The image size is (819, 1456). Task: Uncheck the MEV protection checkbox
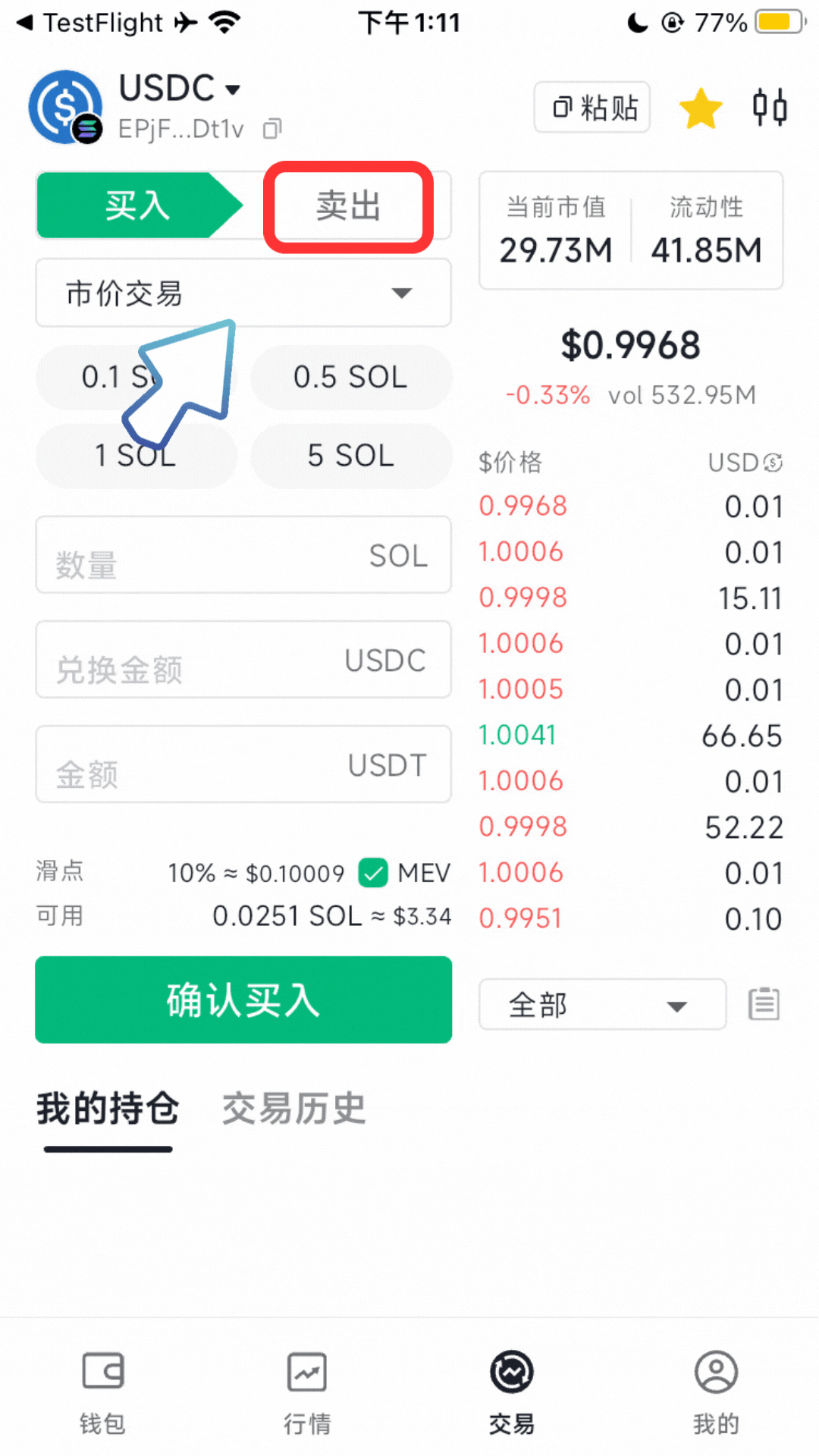[373, 873]
